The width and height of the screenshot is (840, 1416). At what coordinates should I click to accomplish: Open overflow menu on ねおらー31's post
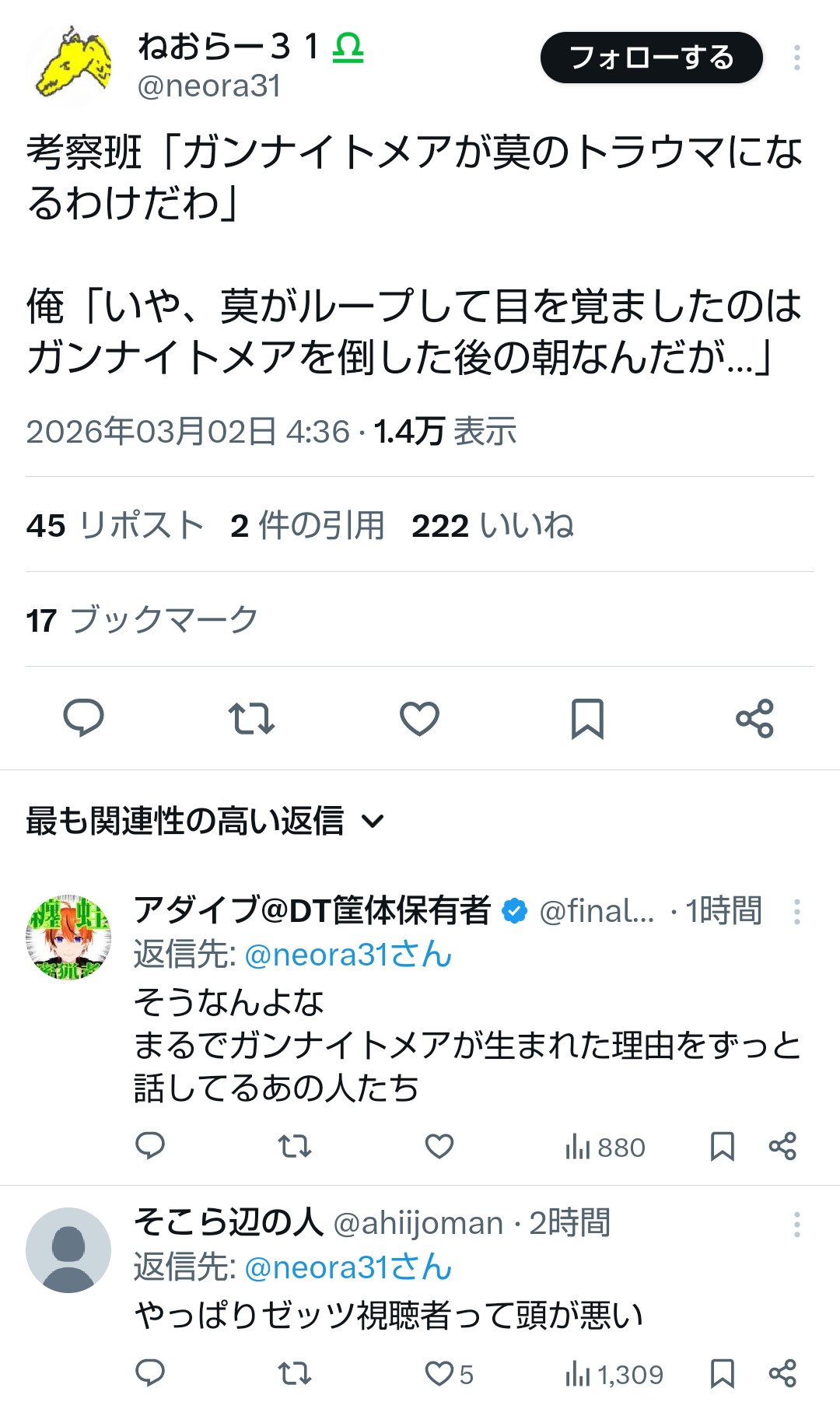click(796, 58)
